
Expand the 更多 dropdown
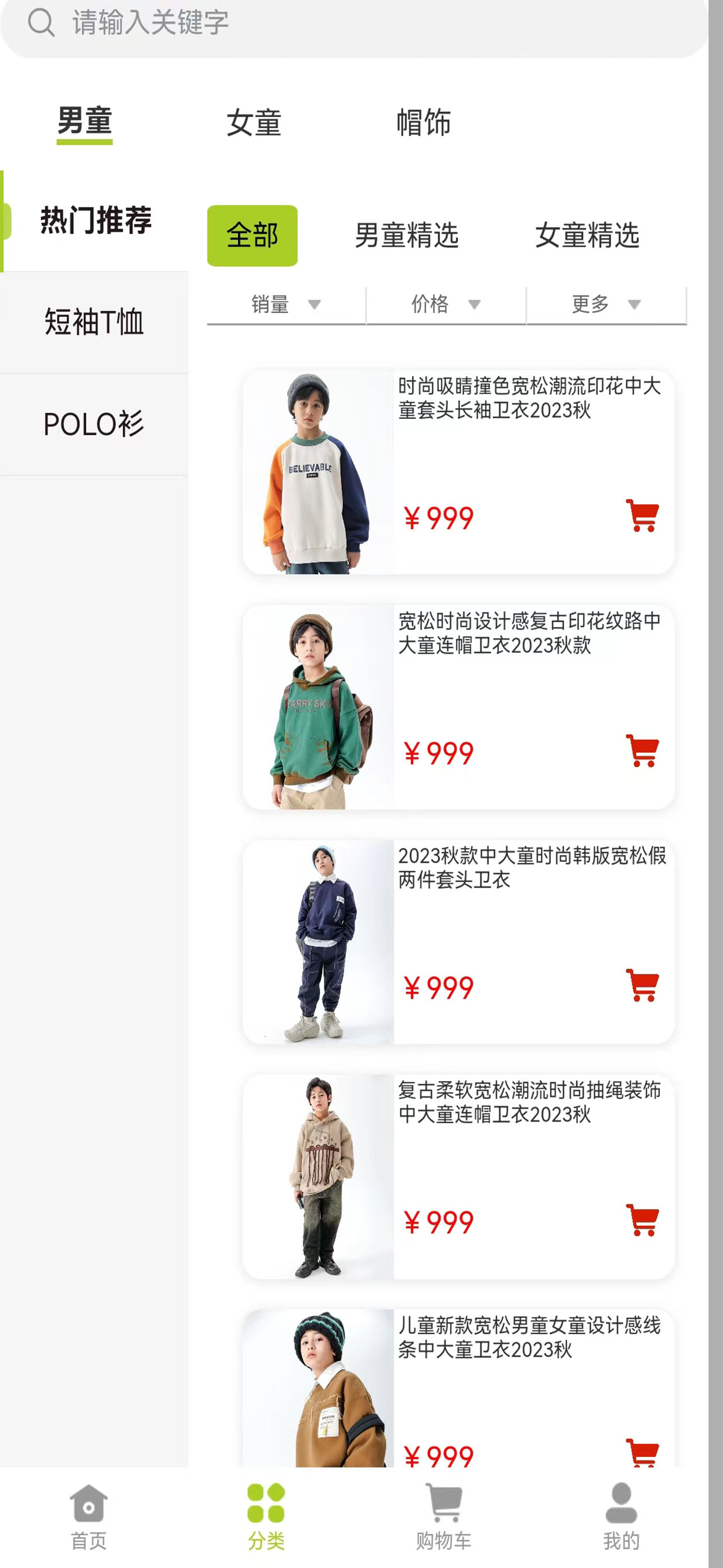tap(606, 305)
